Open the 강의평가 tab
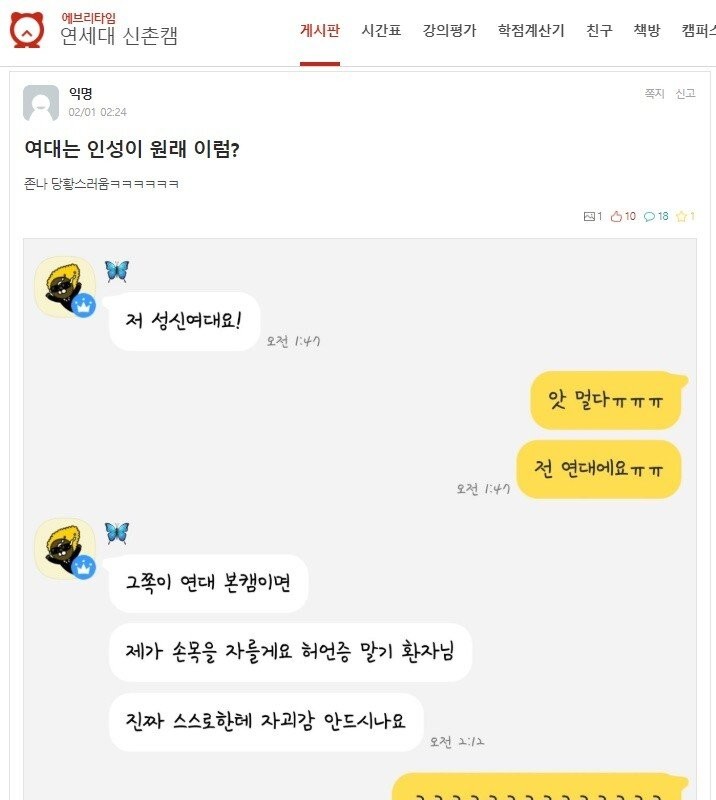 click(x=449, y=31)
